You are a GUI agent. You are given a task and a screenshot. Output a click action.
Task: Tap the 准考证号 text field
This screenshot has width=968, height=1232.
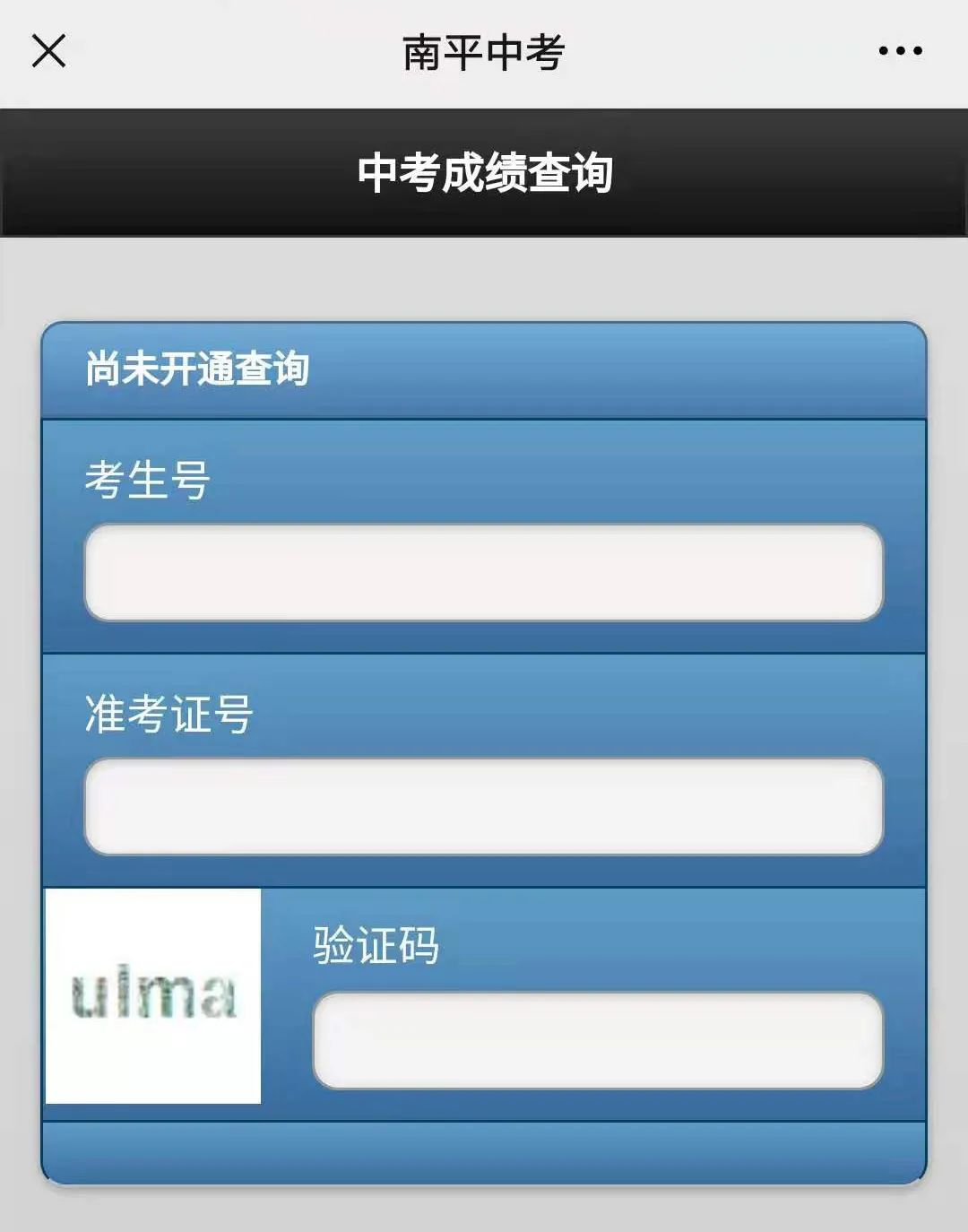[484, 806]
